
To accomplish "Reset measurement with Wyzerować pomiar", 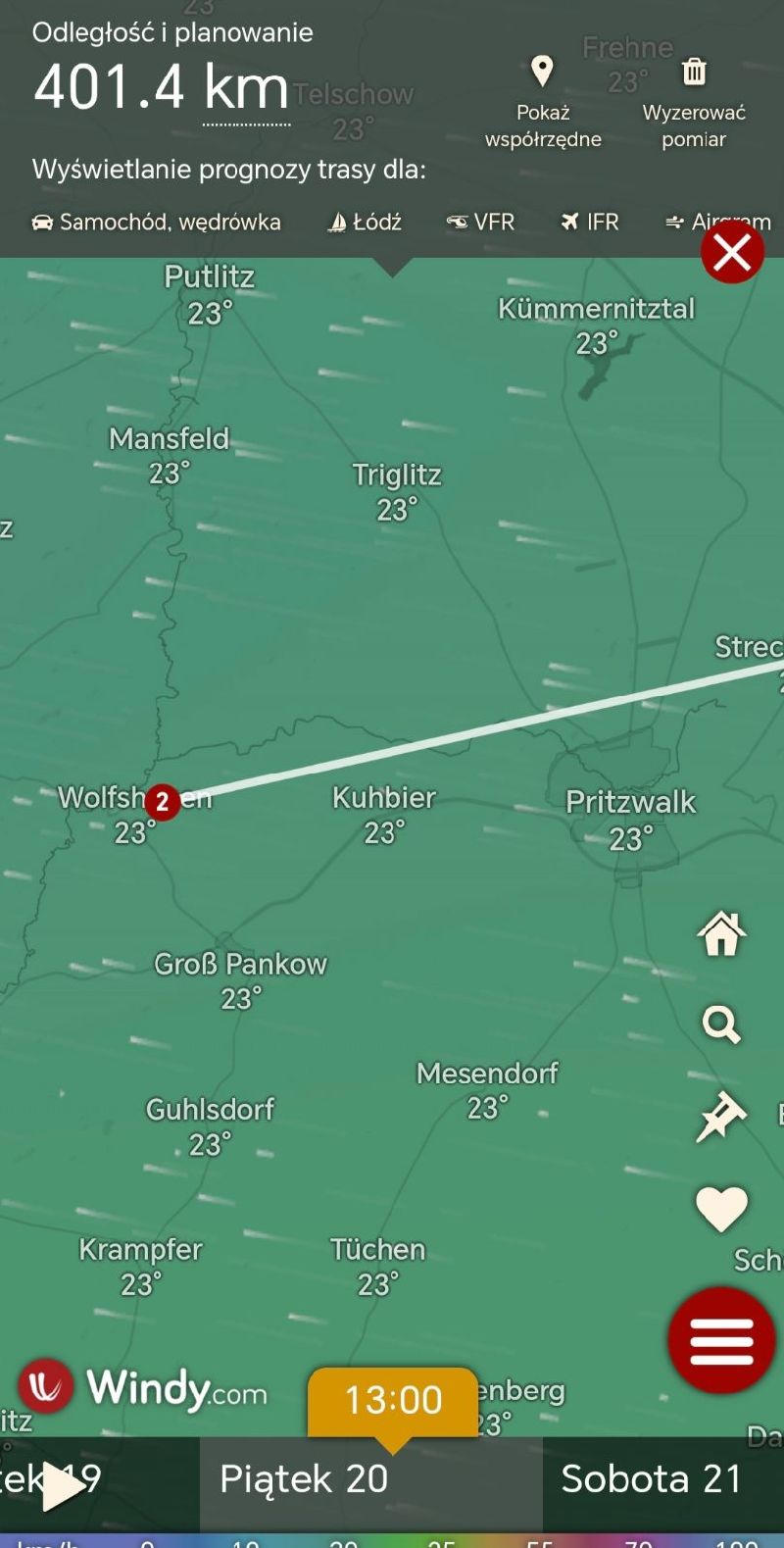I will [x=694, y=102].
